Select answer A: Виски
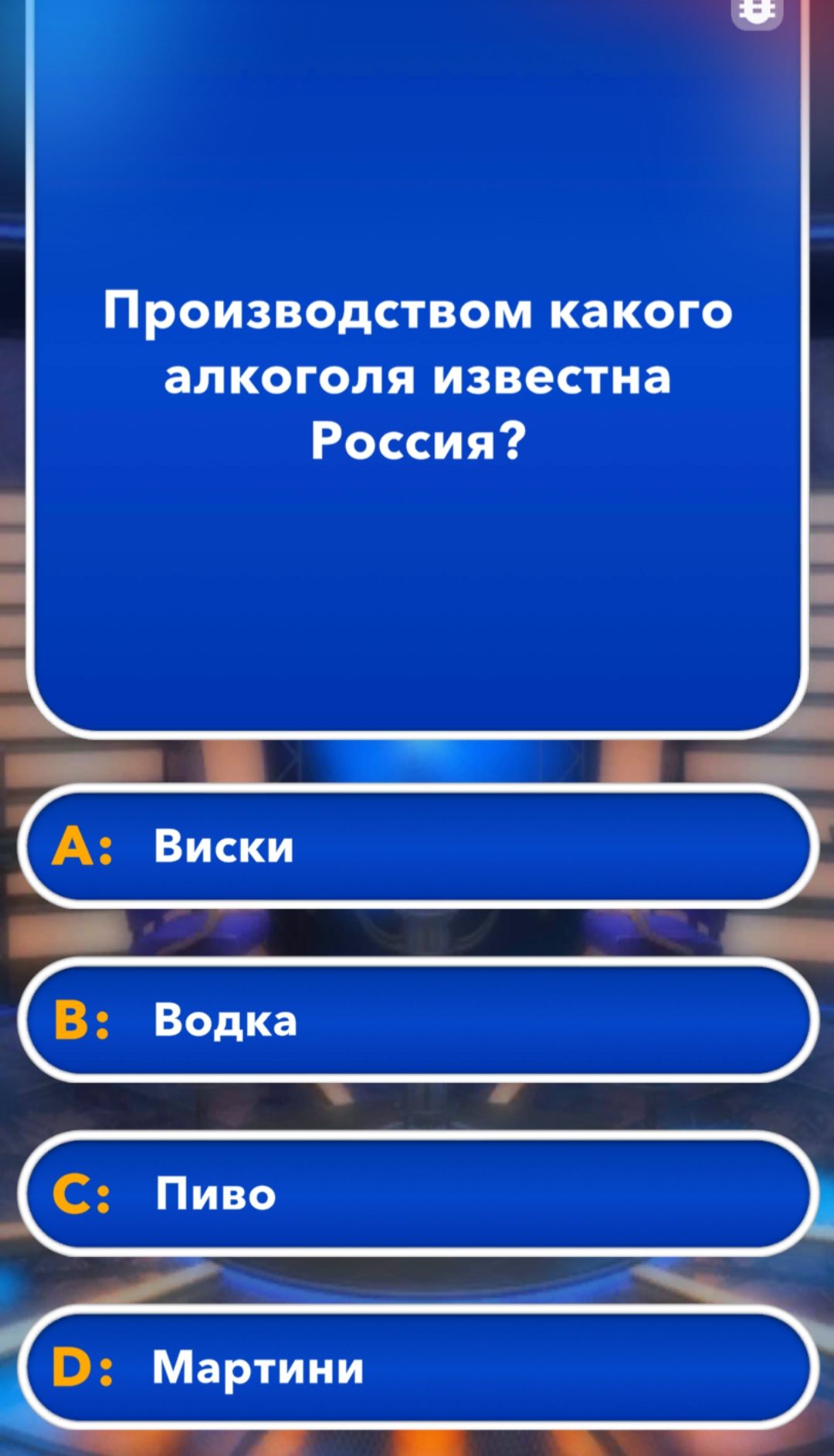The image size is (834, 1456). point(417,846)
